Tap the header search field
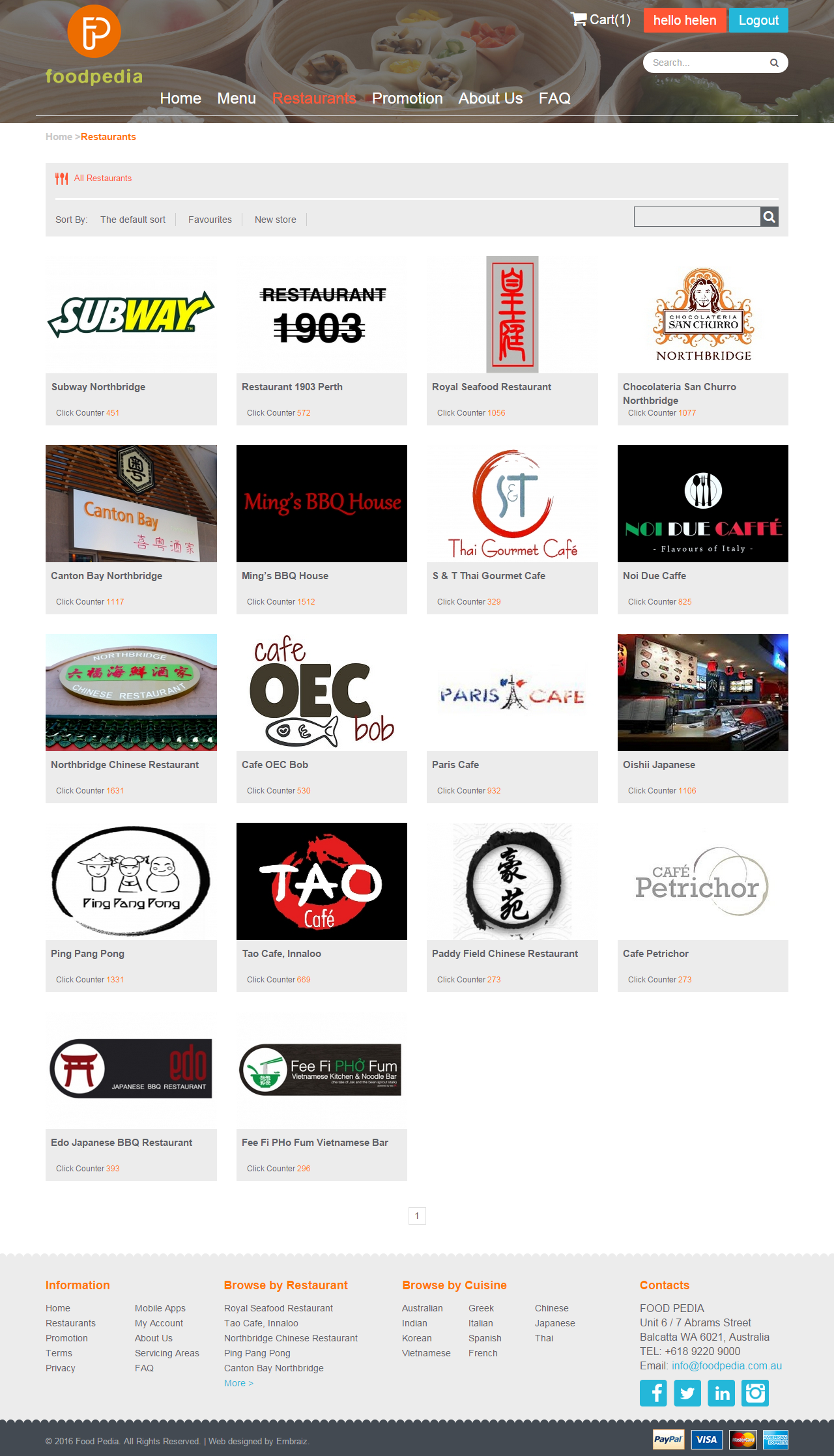 [707, 63]
